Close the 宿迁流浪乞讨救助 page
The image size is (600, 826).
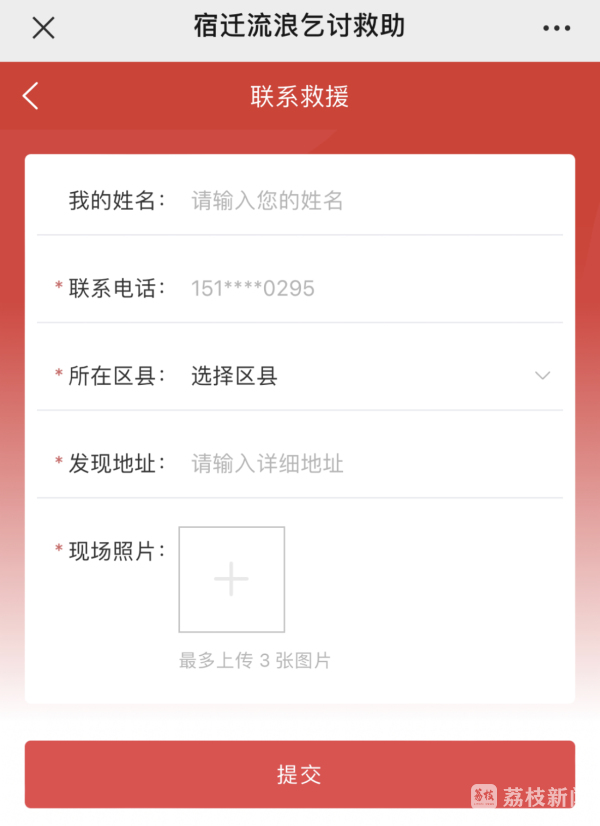coord(43,28)
